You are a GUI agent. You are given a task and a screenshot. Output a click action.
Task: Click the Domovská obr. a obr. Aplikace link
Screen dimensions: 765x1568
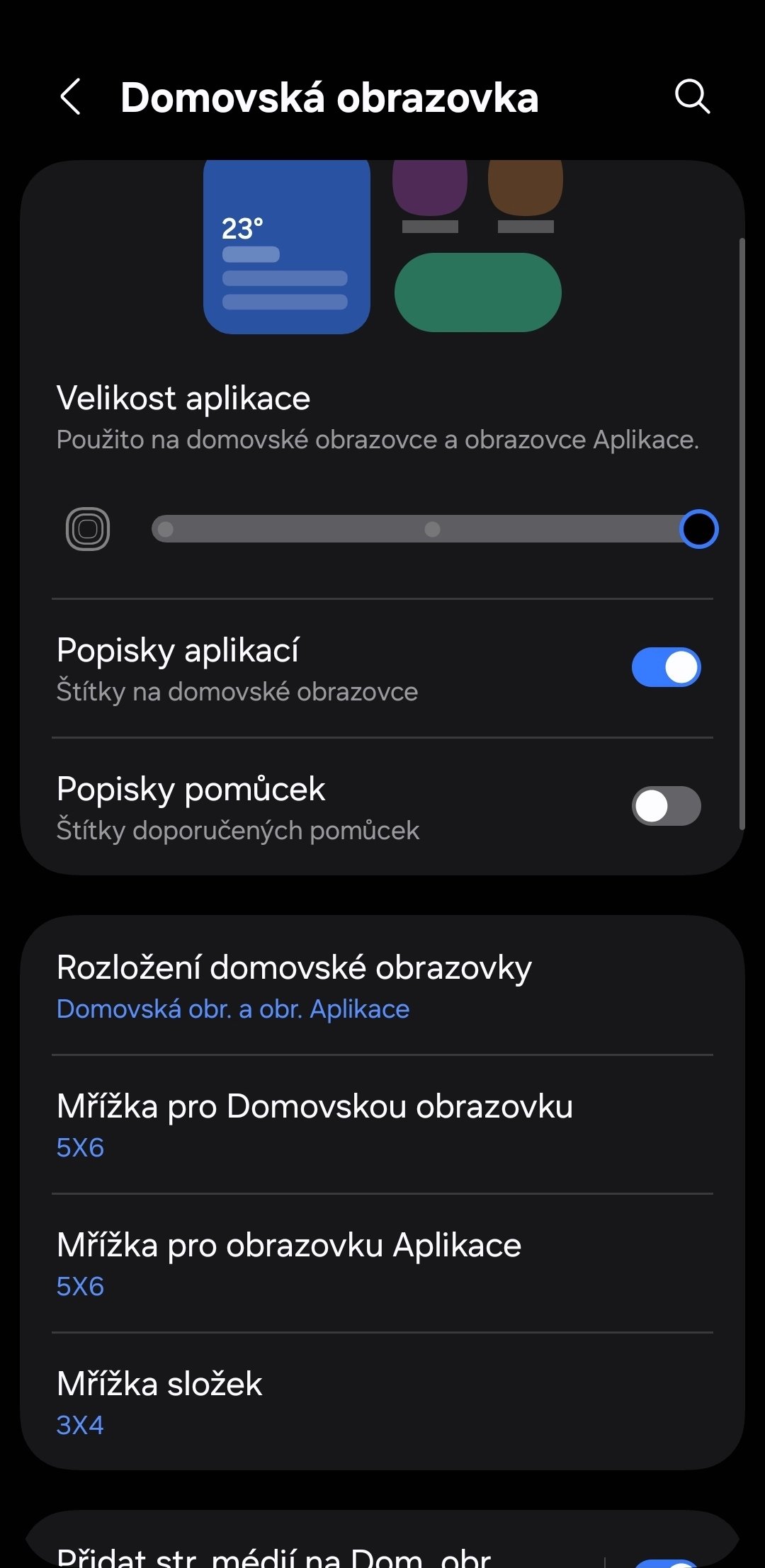232,1009
